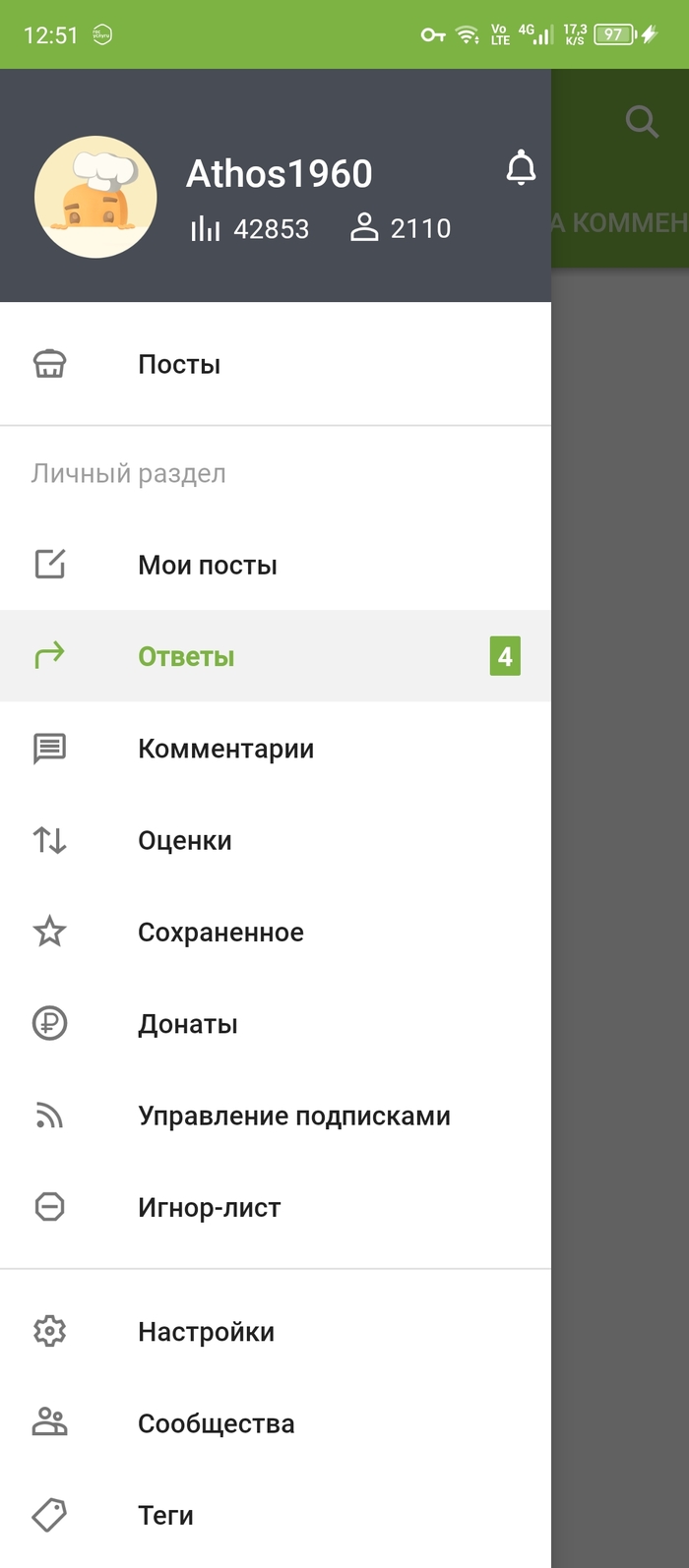Open the notifications bell

coord(521,168)
